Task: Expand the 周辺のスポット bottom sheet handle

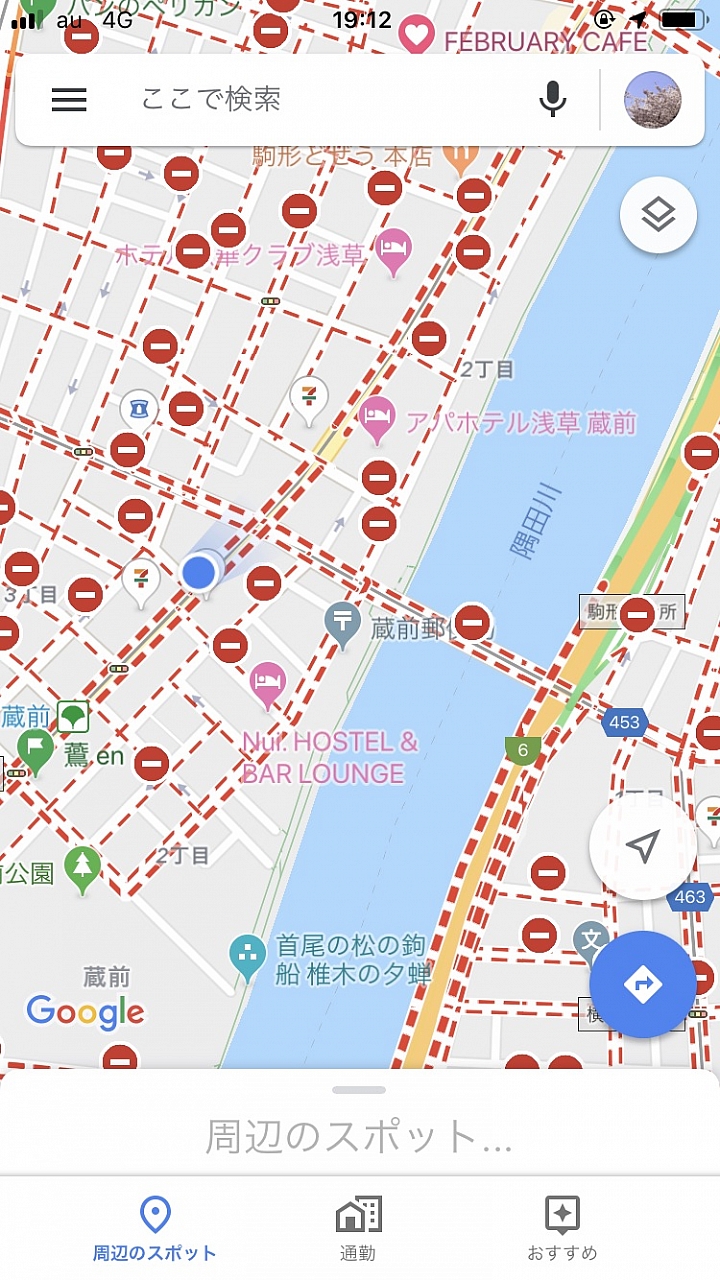Action: click(x=359, y=1089)
